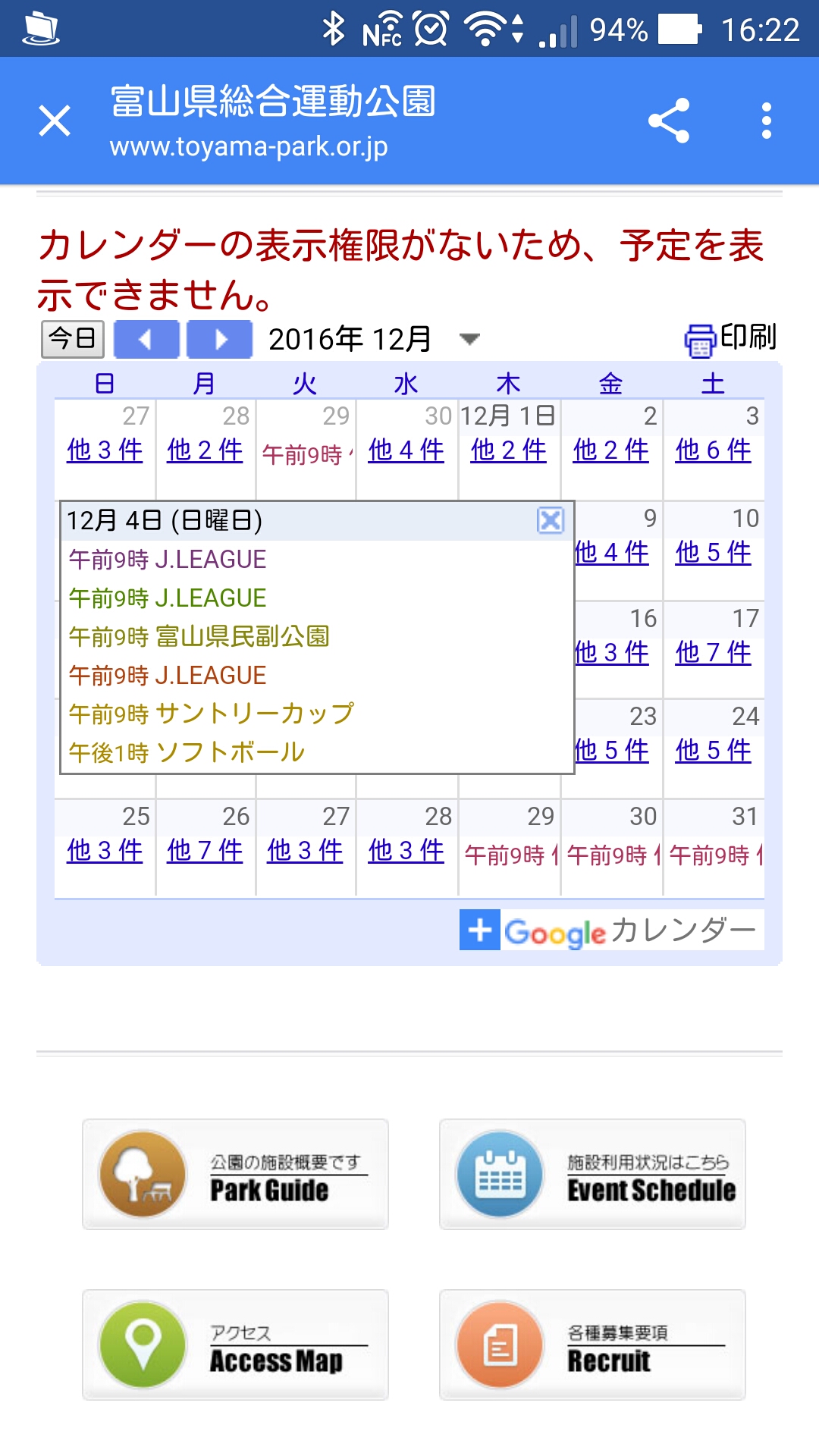The image size is (819, 1456).
Task: Open the 午後1時 ソフトボール event
Action: (187, 752)
